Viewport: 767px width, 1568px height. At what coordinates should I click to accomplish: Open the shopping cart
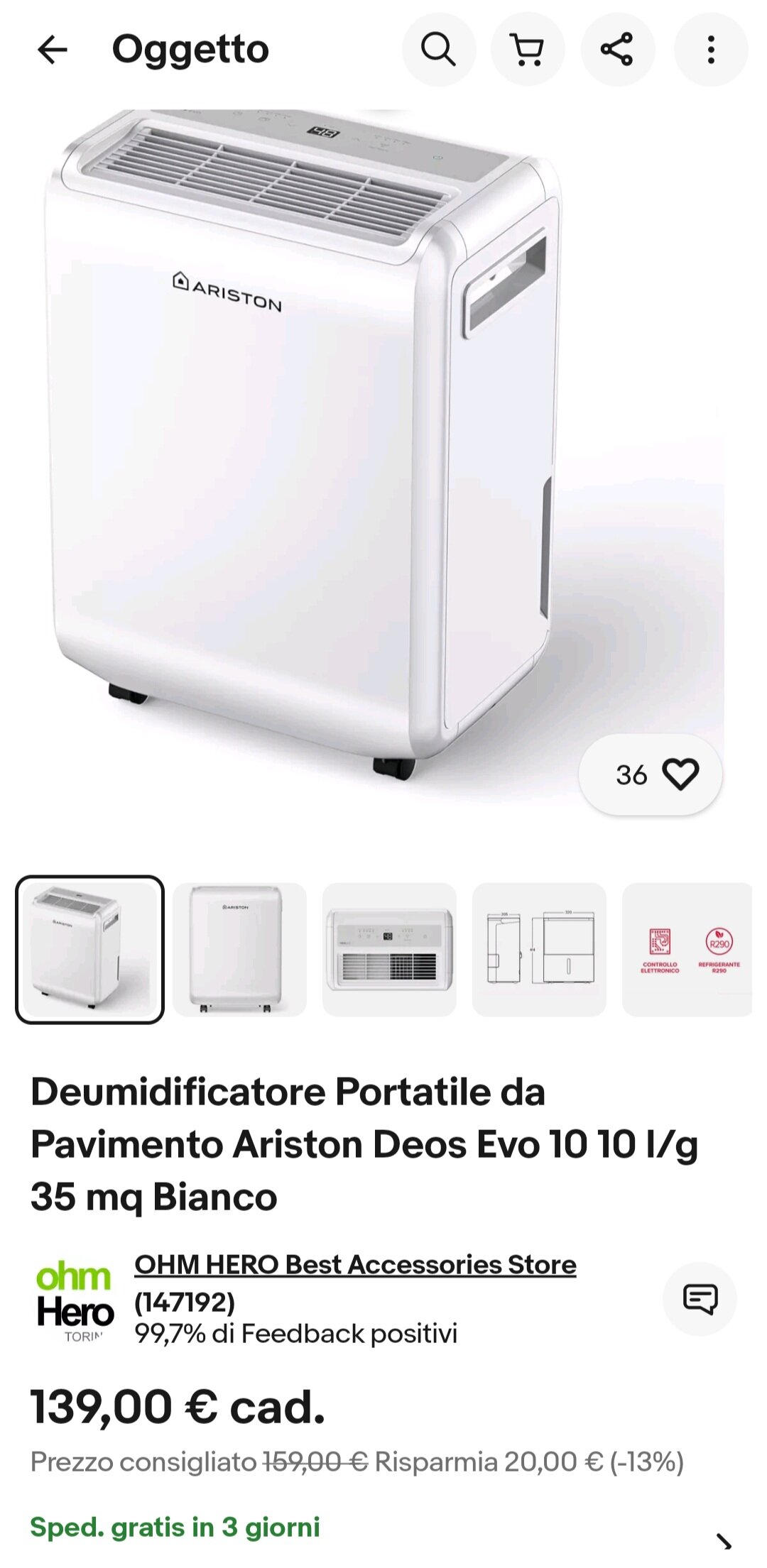click(x=528, y=50)
